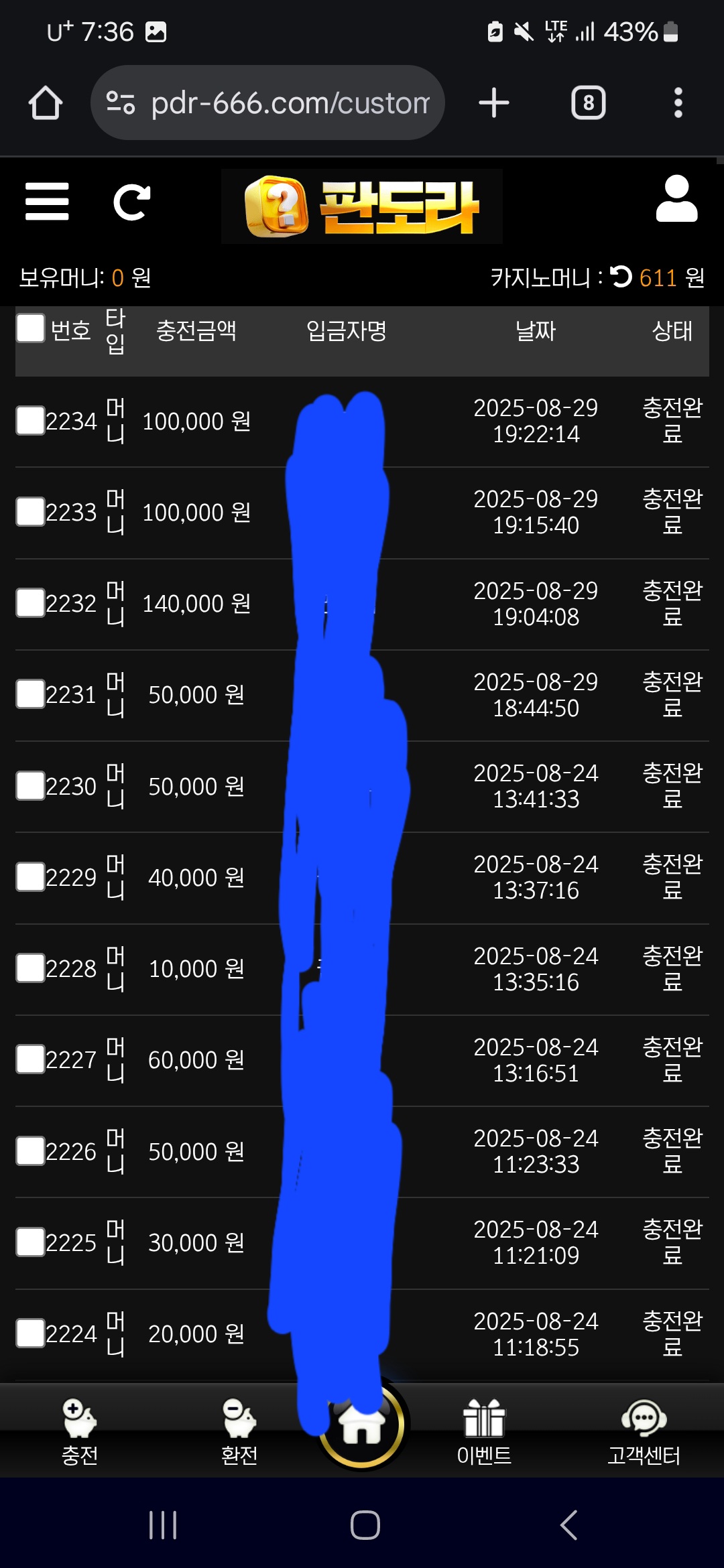The width and height of the screenshot is (724, 1568).
Task: Open the hamburger side menu
Action: coord(47,201)
